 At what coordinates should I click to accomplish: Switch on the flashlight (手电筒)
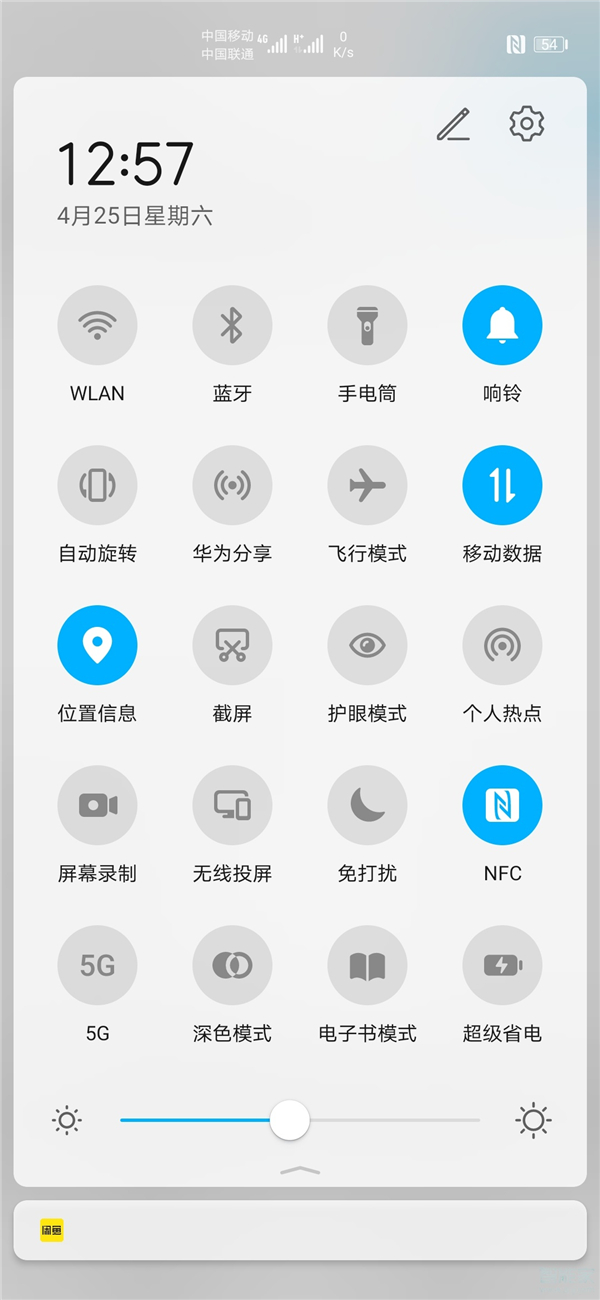coord(367,325)
